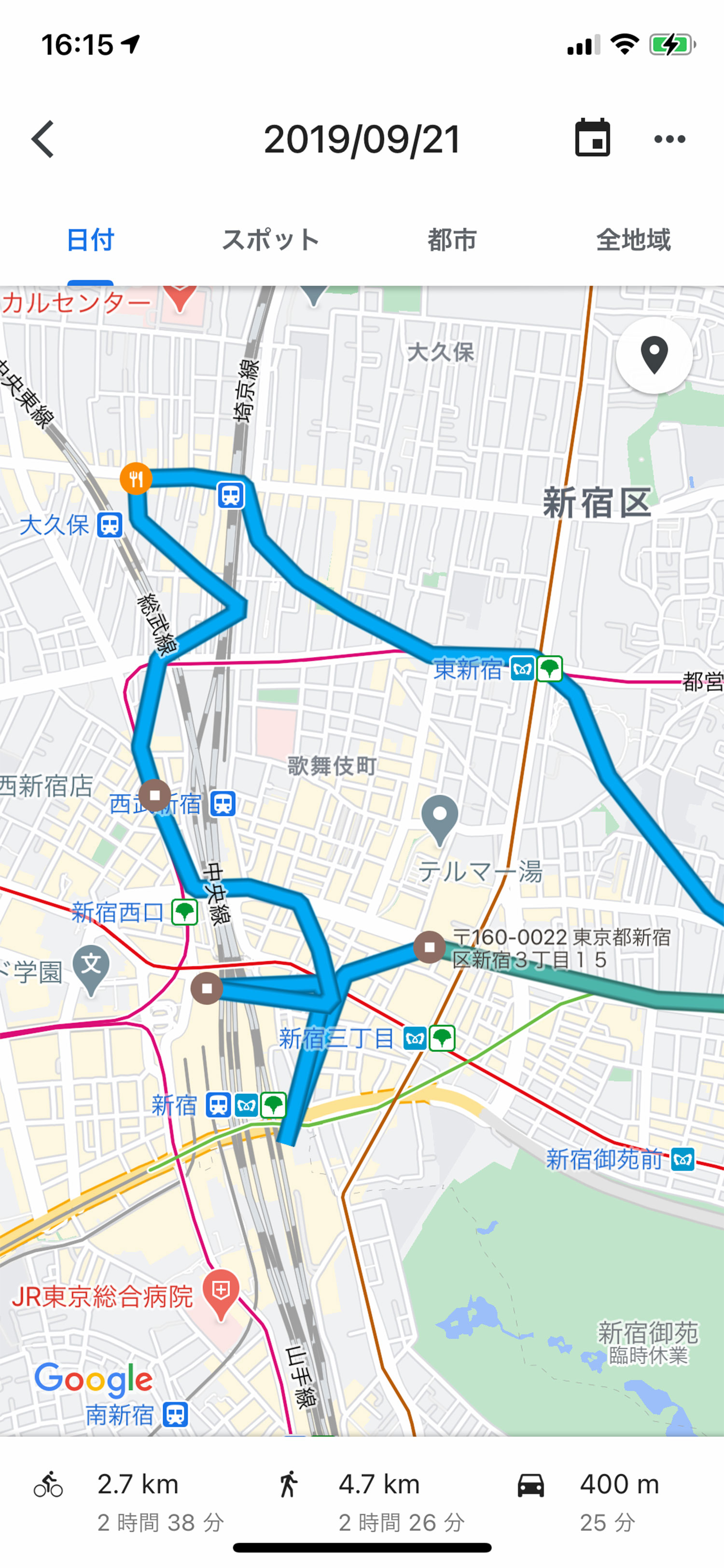
Task: Select the bicycle travel mode icon
Action: [51, 1484]
